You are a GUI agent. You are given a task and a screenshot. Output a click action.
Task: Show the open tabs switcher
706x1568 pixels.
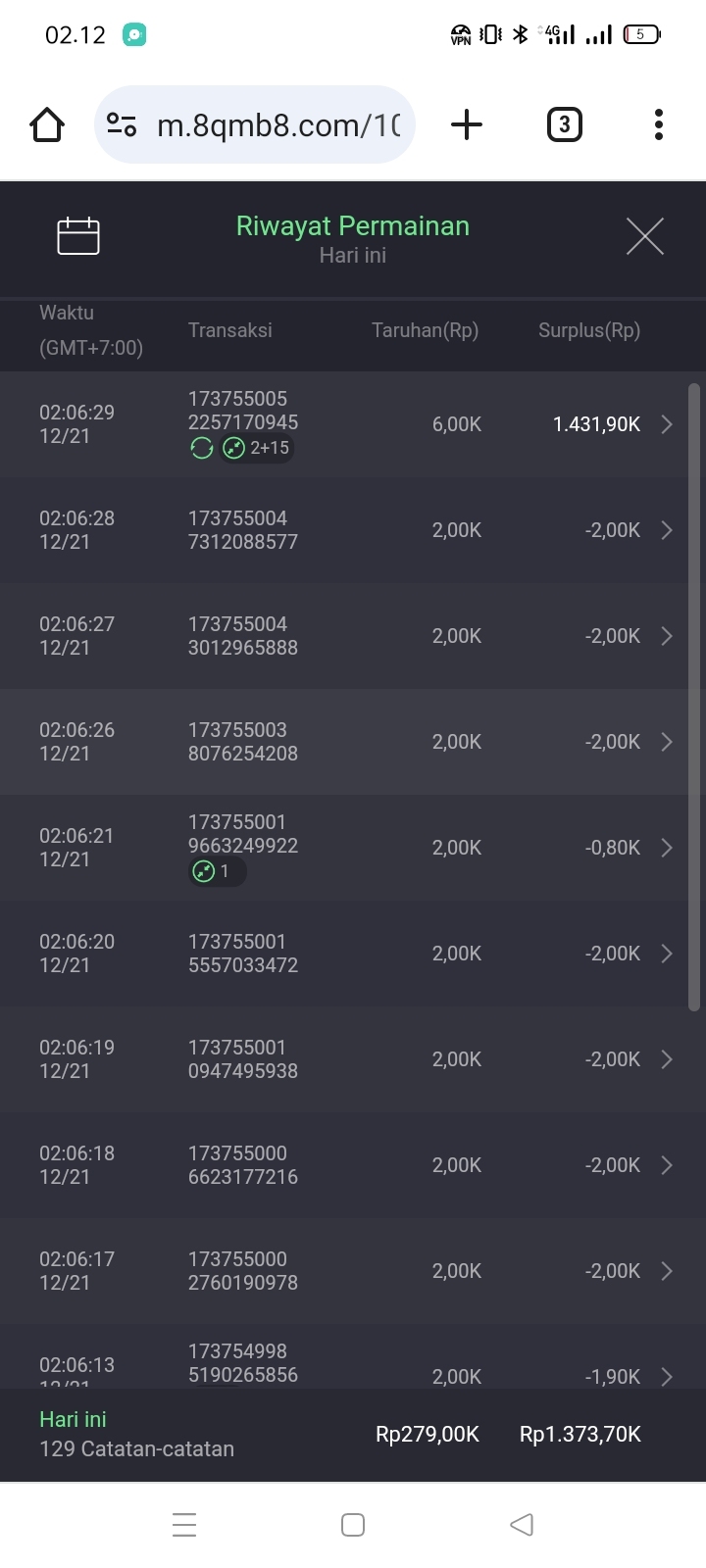(564, 124)
